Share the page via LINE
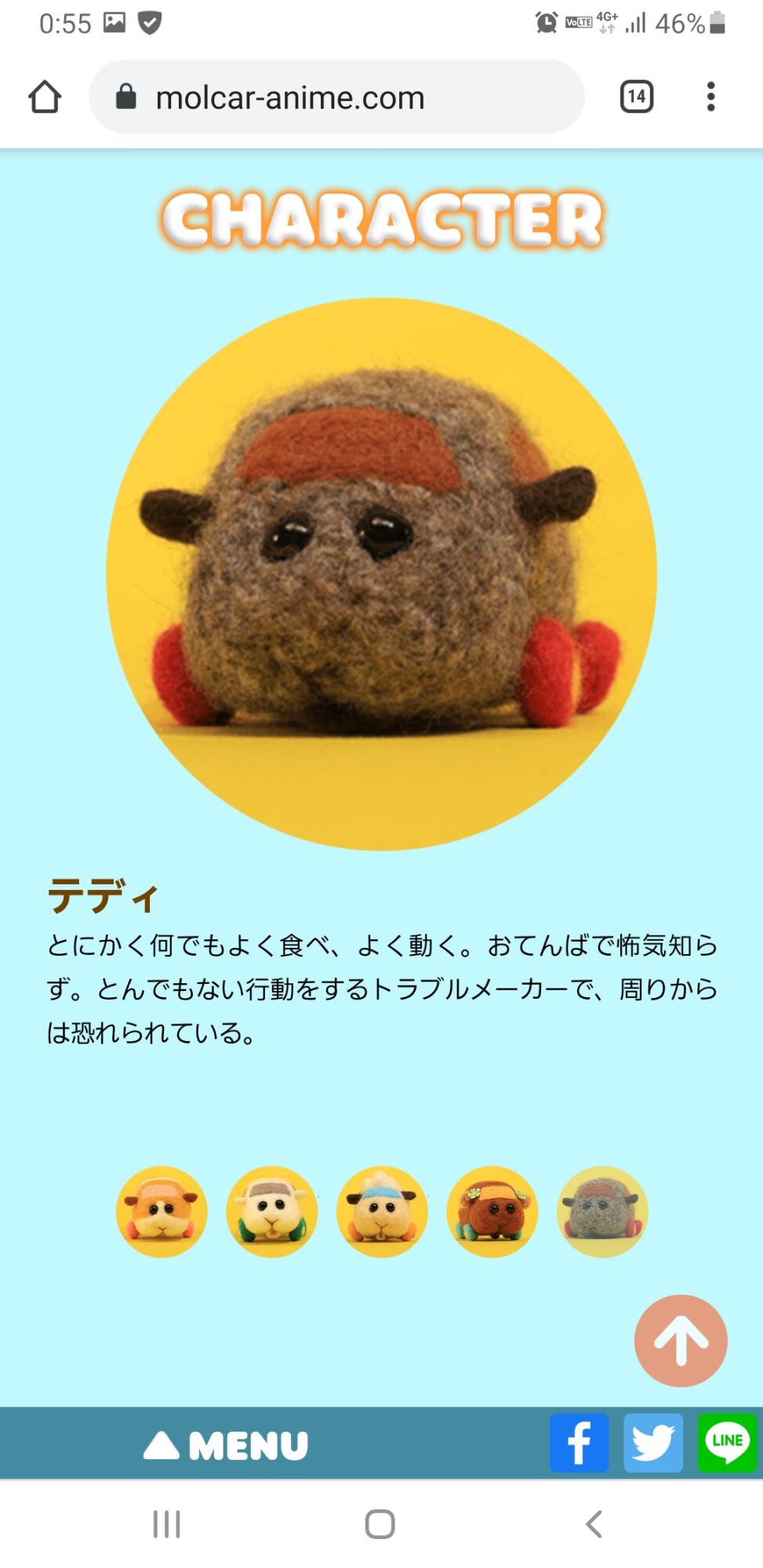Screen dimensions: 763x1568 coord(727,1443)
